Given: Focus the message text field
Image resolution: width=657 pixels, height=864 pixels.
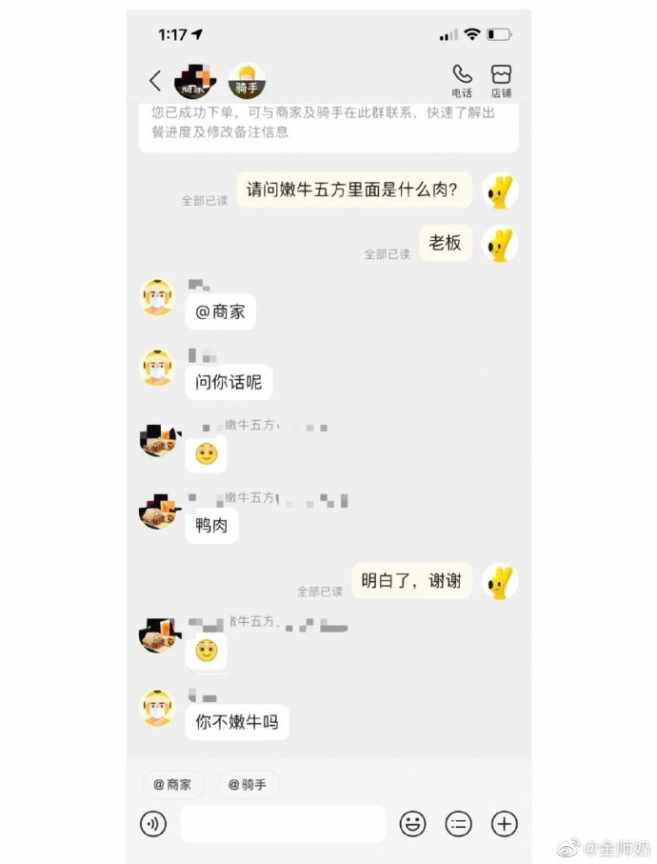Looking at the screenshot, I should 283,824.
